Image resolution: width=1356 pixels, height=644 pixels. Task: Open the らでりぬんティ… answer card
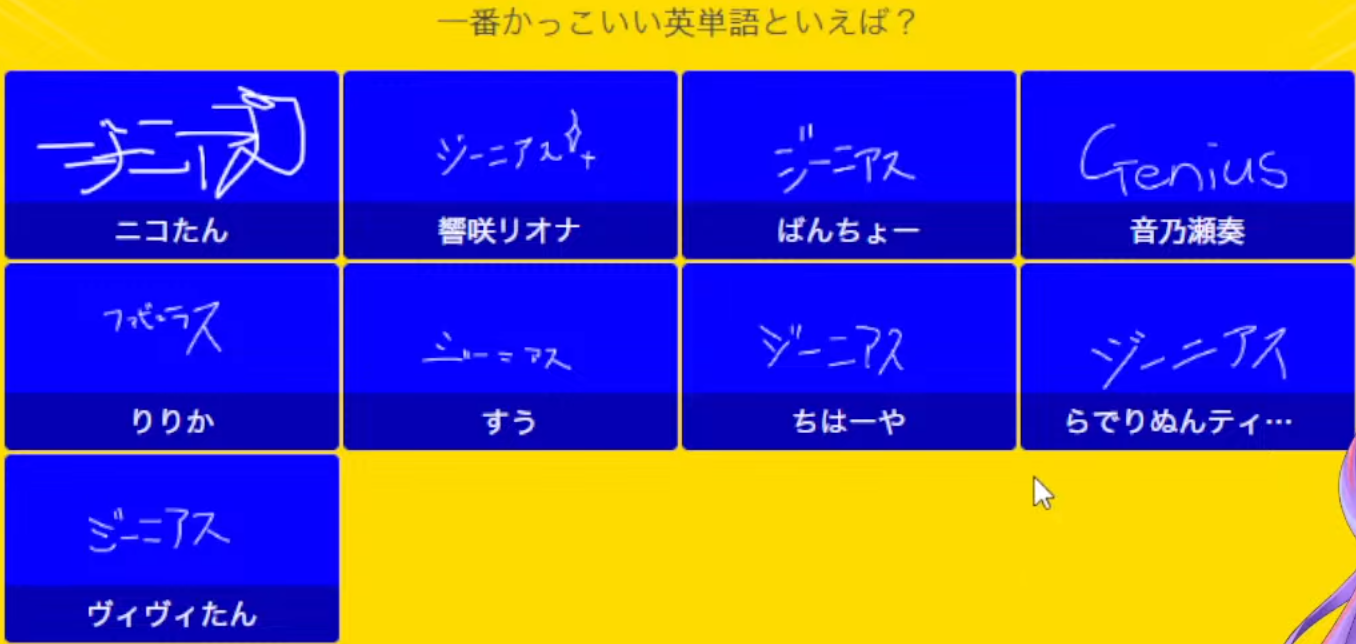point(1187,356)
